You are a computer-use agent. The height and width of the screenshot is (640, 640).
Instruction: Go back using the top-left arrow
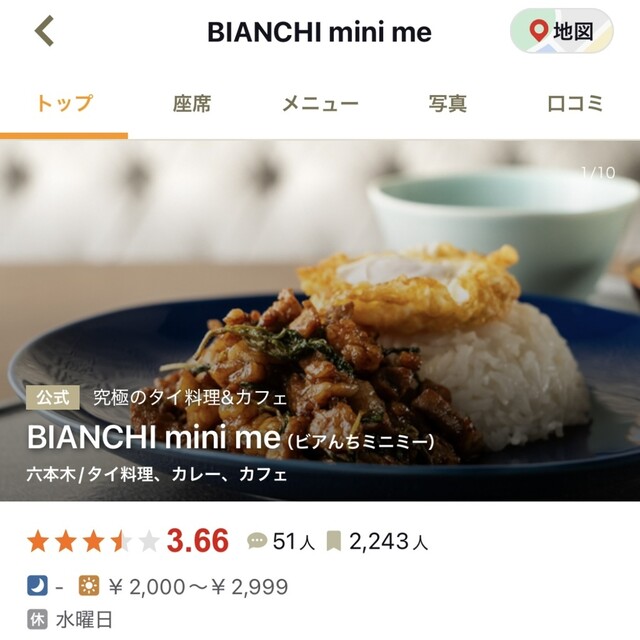44,32
